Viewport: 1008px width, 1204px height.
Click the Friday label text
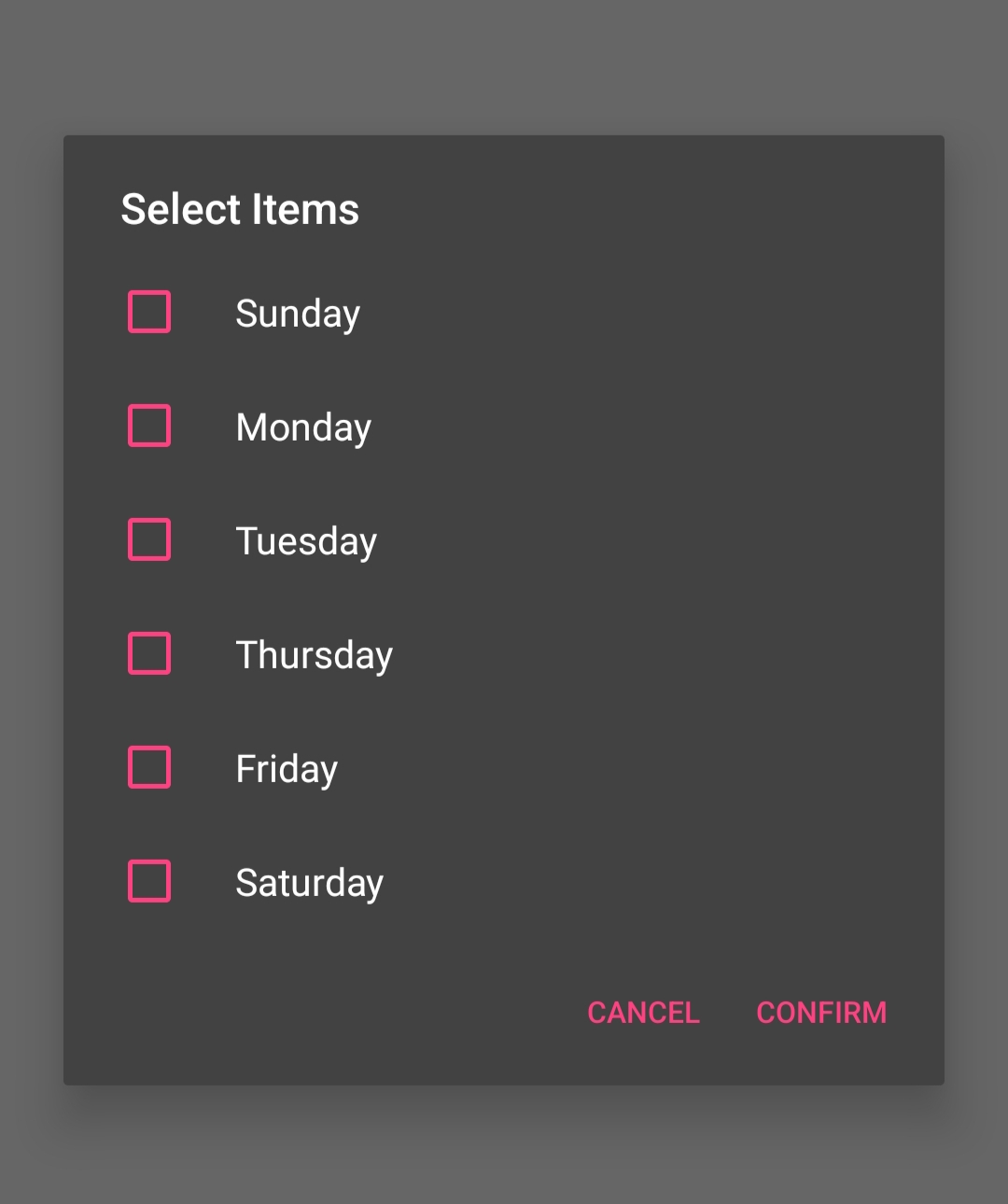point(286,767)
